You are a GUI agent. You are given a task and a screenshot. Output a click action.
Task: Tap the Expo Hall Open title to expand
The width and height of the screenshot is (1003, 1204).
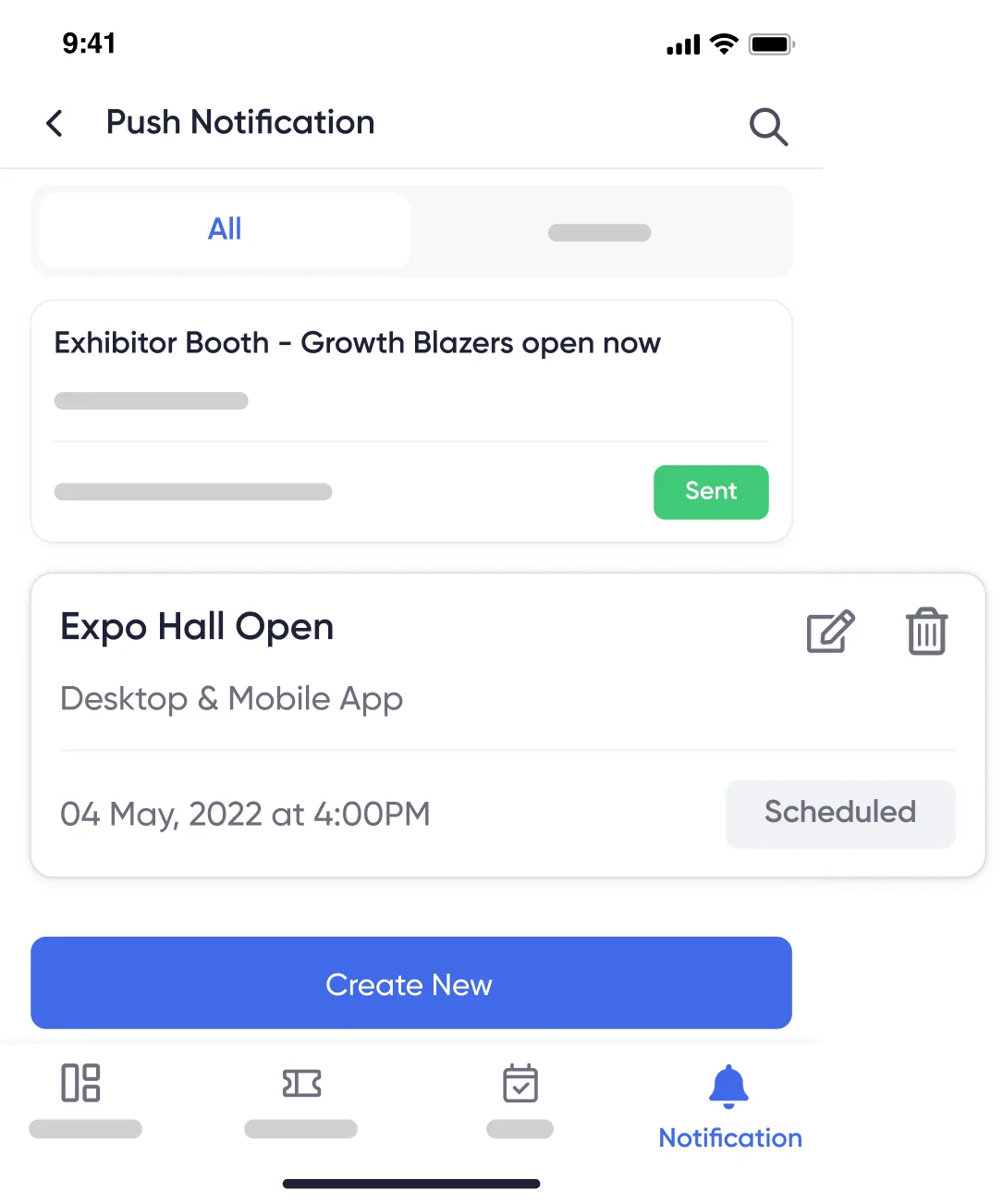tap(197, 627)
